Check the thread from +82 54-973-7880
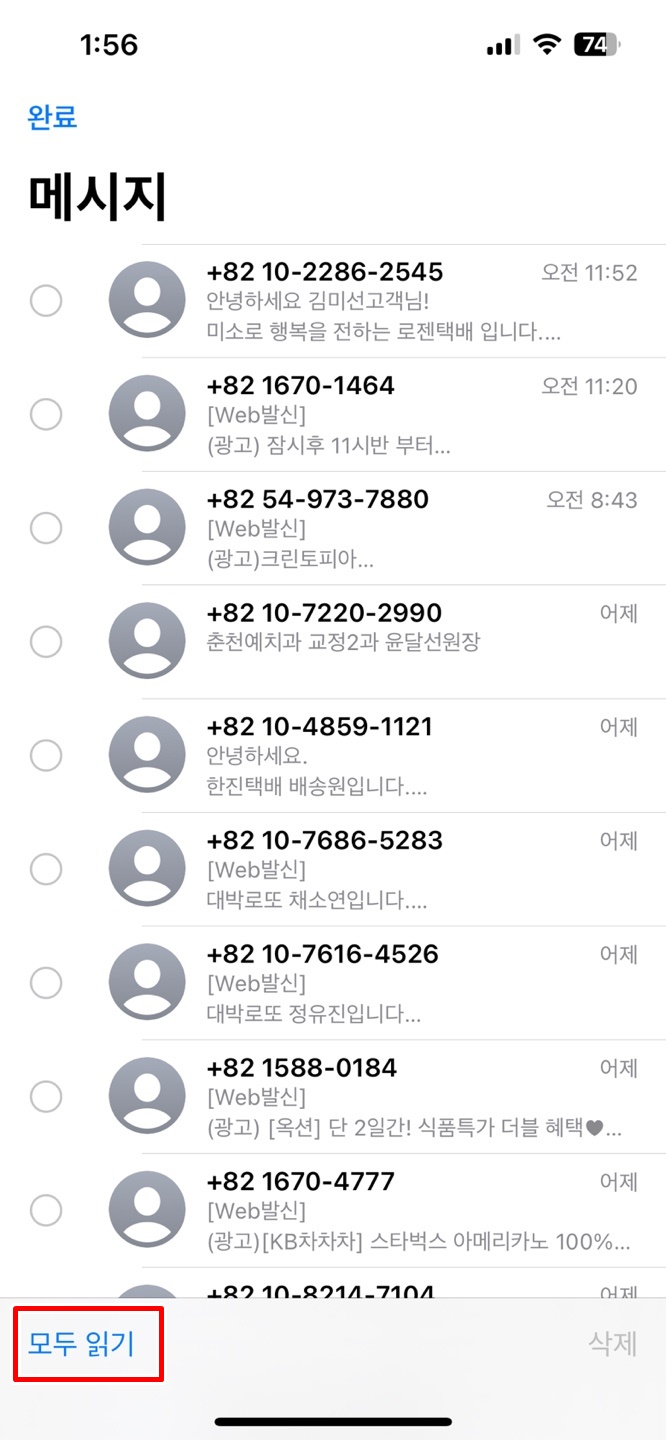Screen dimensions: 666x1440 [x=46, y=528]
